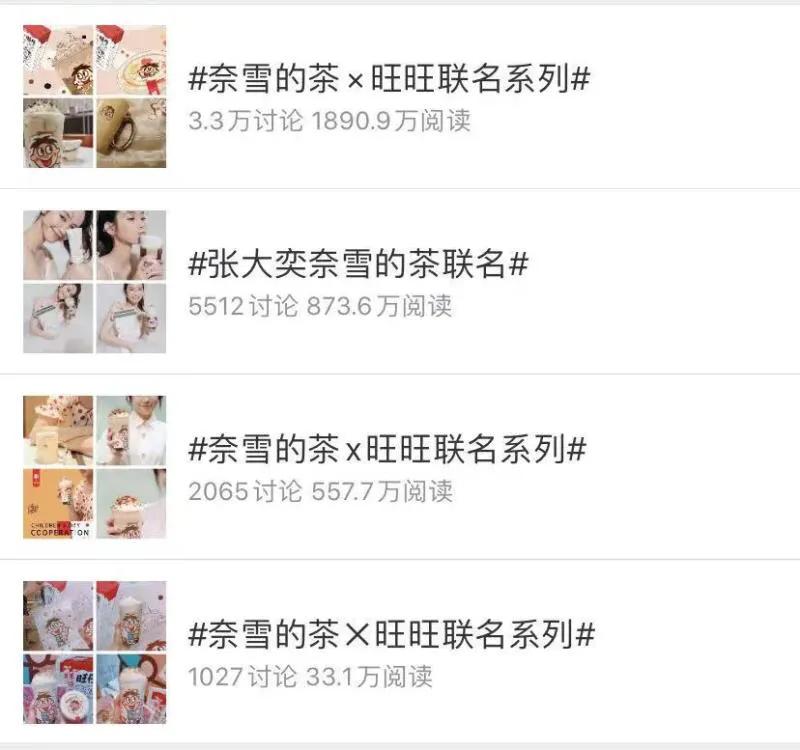Open the 奈雪的茶x旺旺 topic with 2065讨论
The image size is (800, 750).
[x=387, y=450]
